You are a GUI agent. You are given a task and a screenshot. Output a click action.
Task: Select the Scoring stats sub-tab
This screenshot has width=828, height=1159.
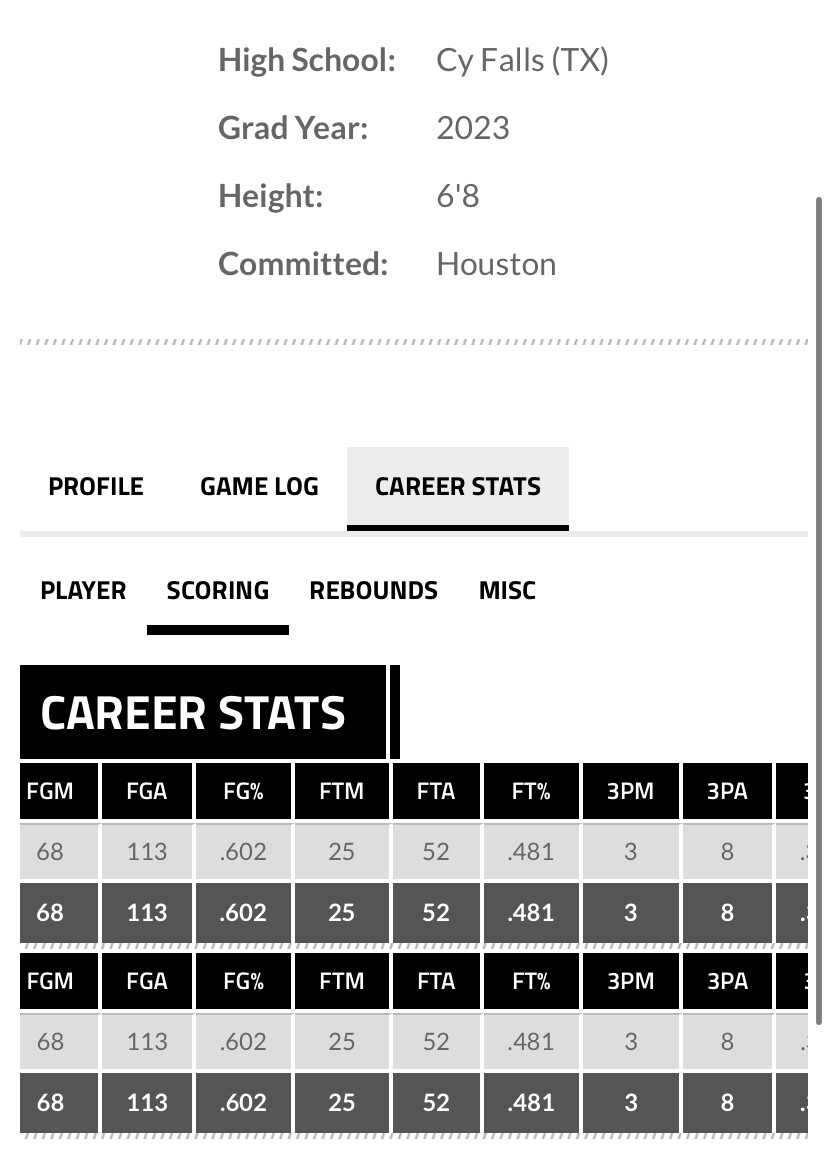(x=217, y=591)
